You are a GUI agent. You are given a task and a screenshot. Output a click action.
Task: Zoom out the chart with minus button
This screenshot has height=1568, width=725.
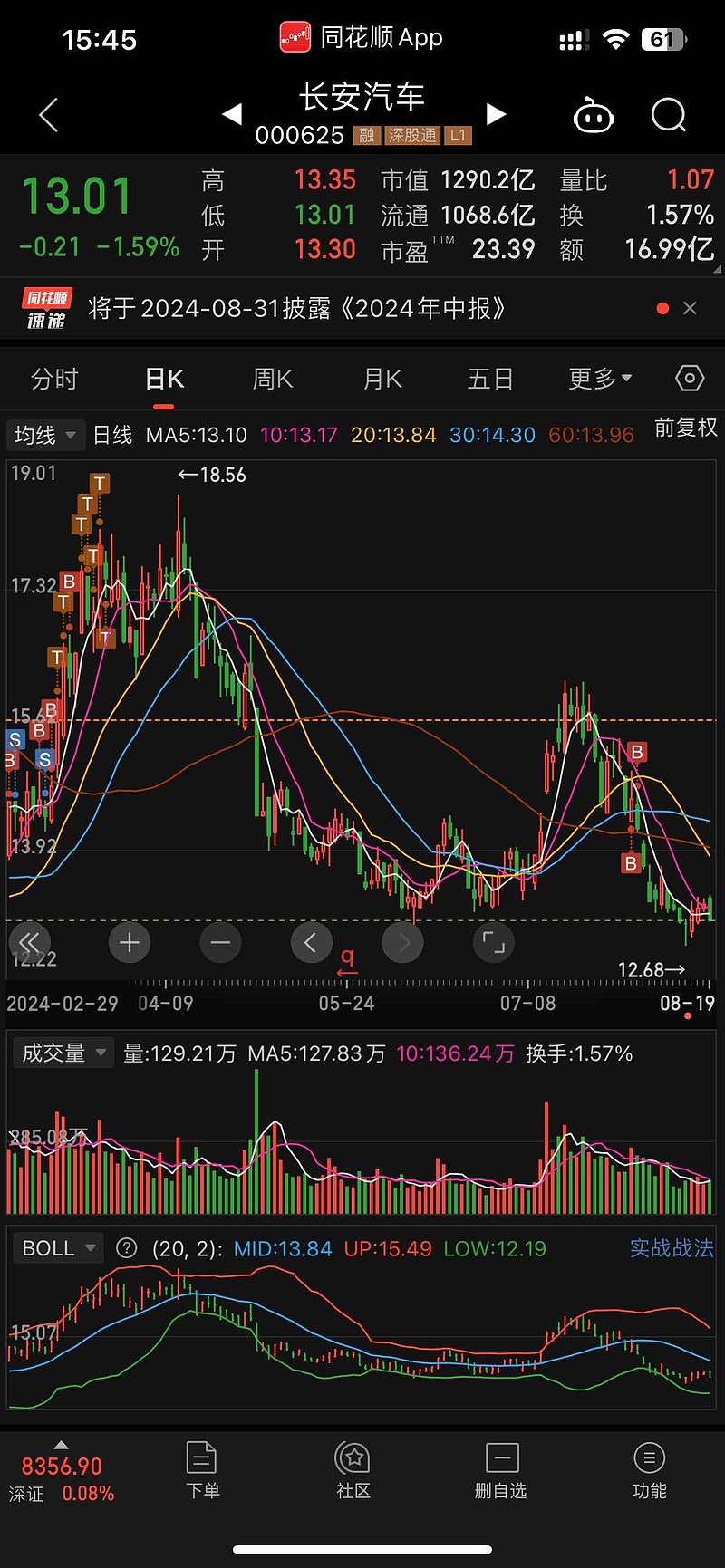click(220, 943)
